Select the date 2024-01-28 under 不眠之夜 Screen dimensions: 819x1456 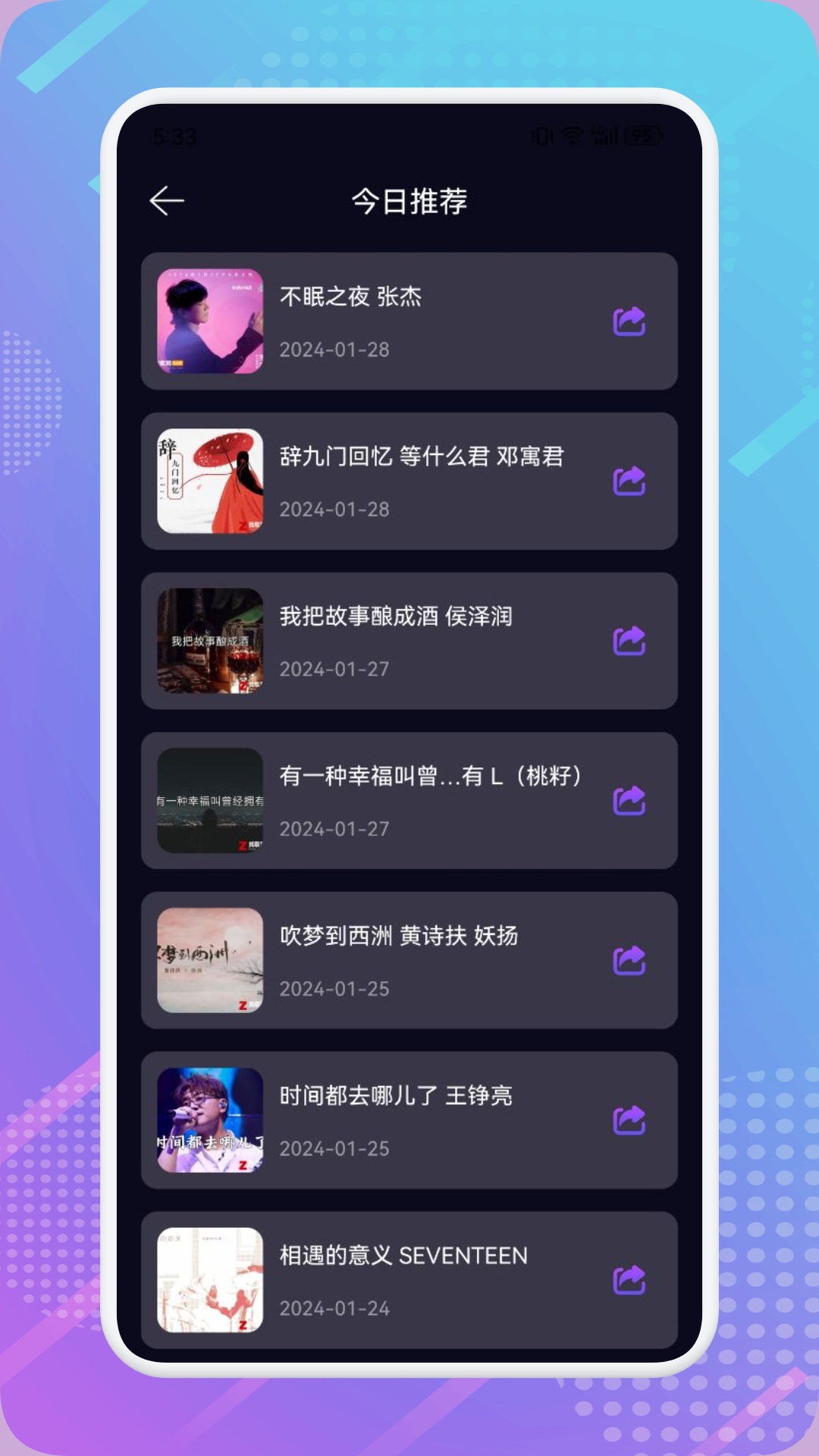pos(334,350)
